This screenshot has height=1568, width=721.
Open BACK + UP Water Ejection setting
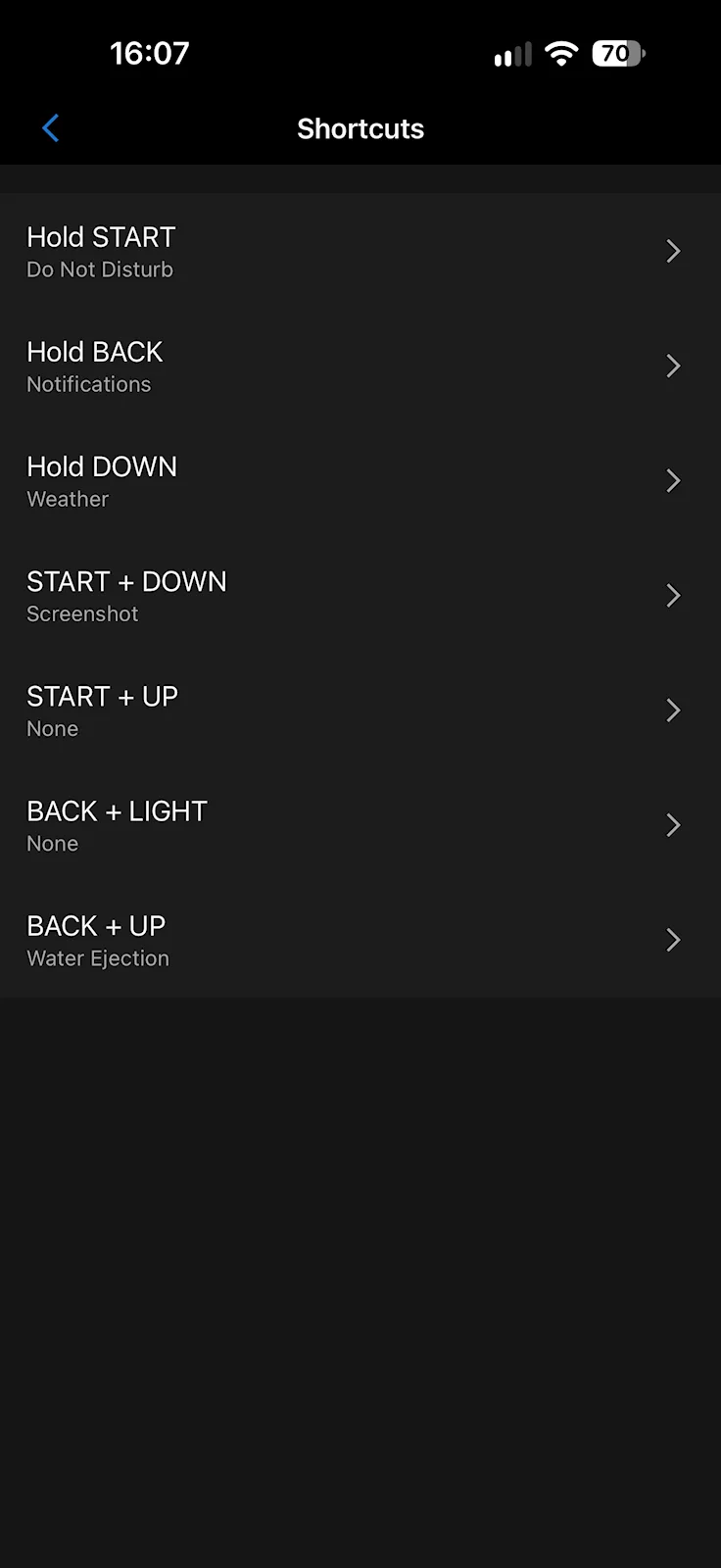(x=360, y=940)
